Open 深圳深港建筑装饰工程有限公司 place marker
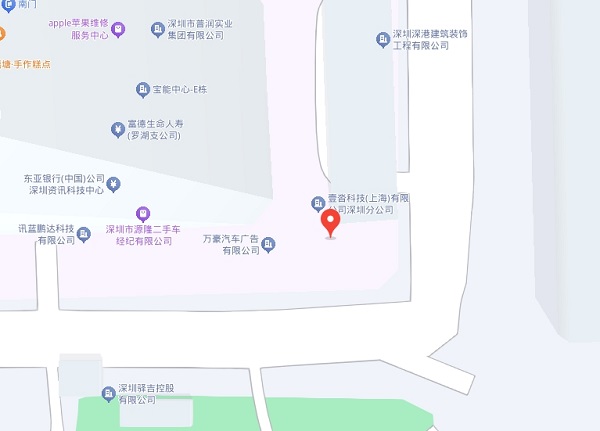 (382, 39)
